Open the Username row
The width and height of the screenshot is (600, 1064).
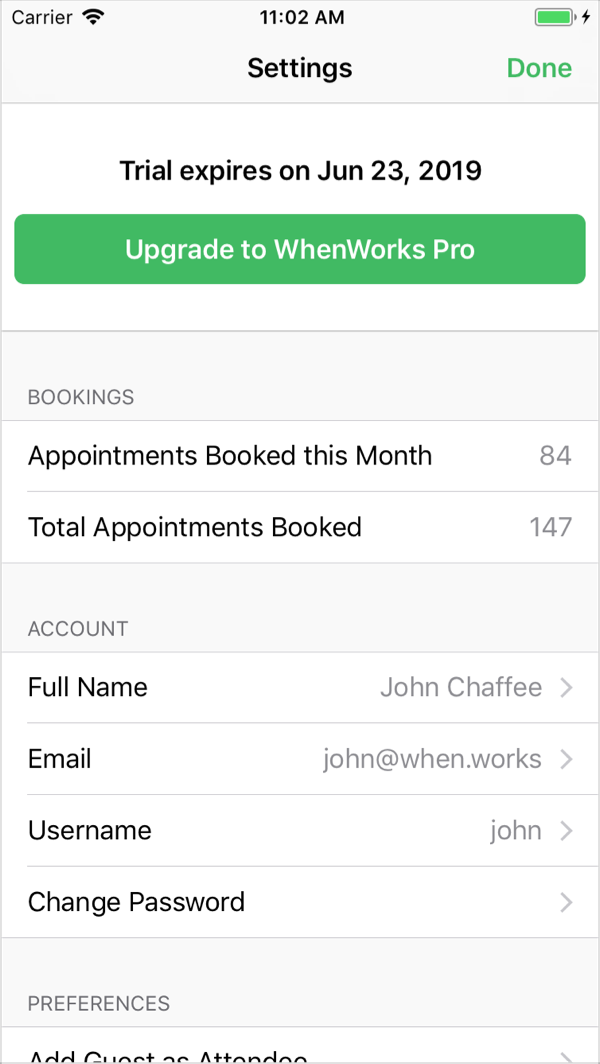pyautogui.click(x=300, y=831)
